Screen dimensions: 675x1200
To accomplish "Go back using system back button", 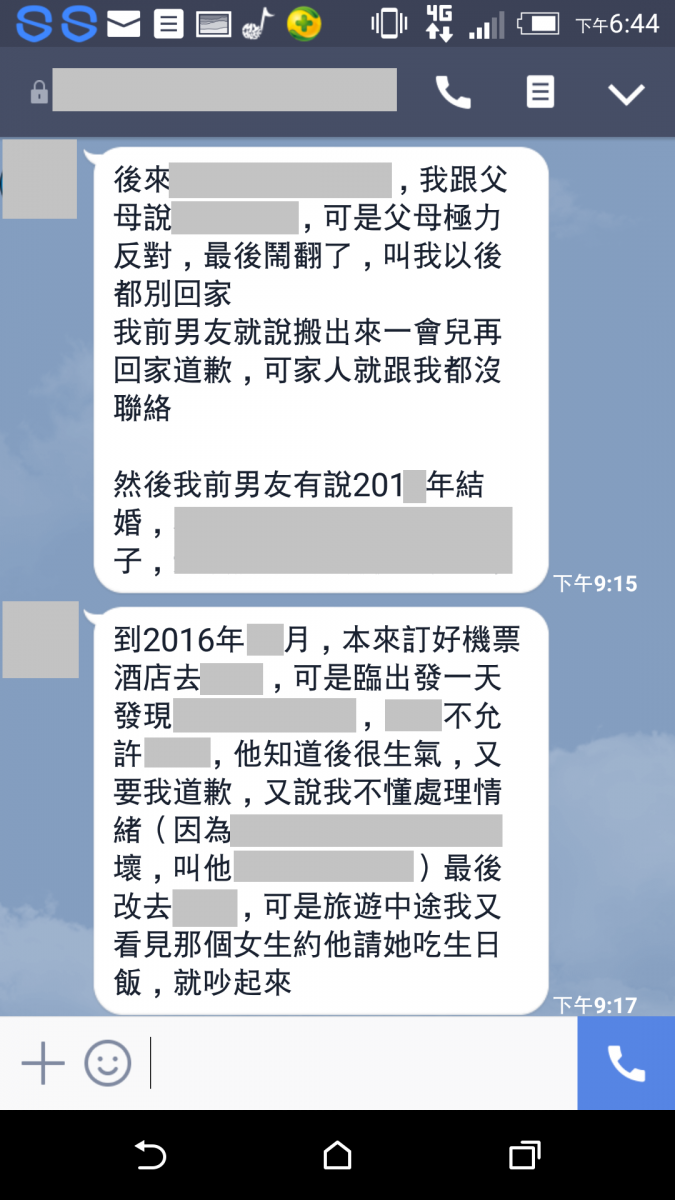I will (x=150, y=1156).
